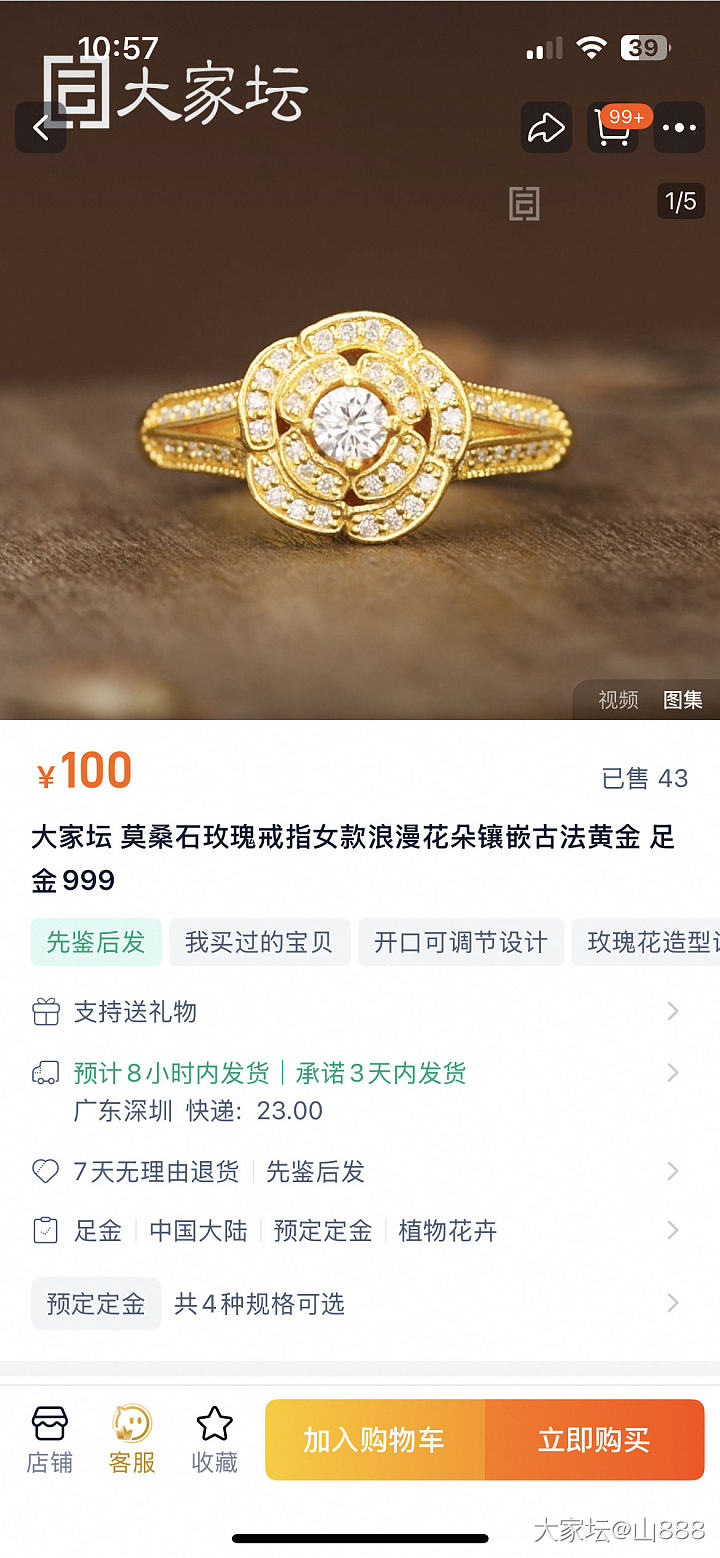Share this product
Viewport: 720px width, 1558px height.
click(546, 128)
